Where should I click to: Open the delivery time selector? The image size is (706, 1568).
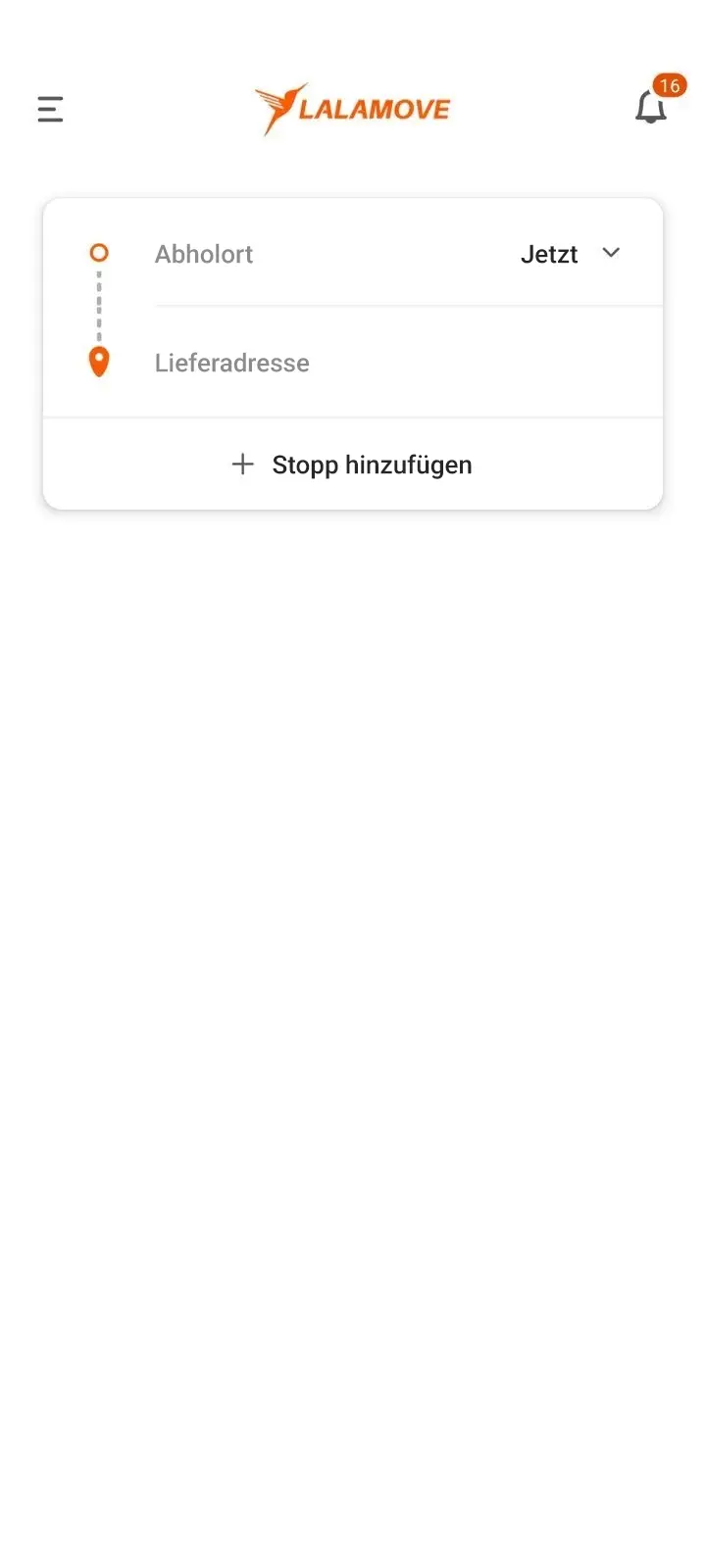(x=572, y=254)
